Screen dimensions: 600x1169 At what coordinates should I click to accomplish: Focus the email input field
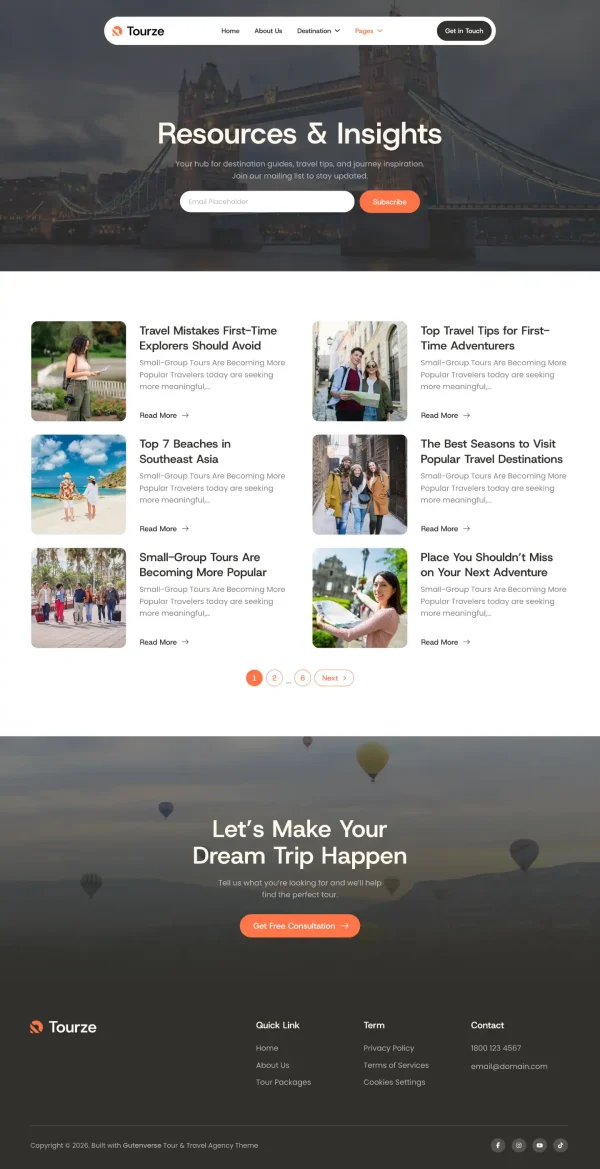click(267, 202)
